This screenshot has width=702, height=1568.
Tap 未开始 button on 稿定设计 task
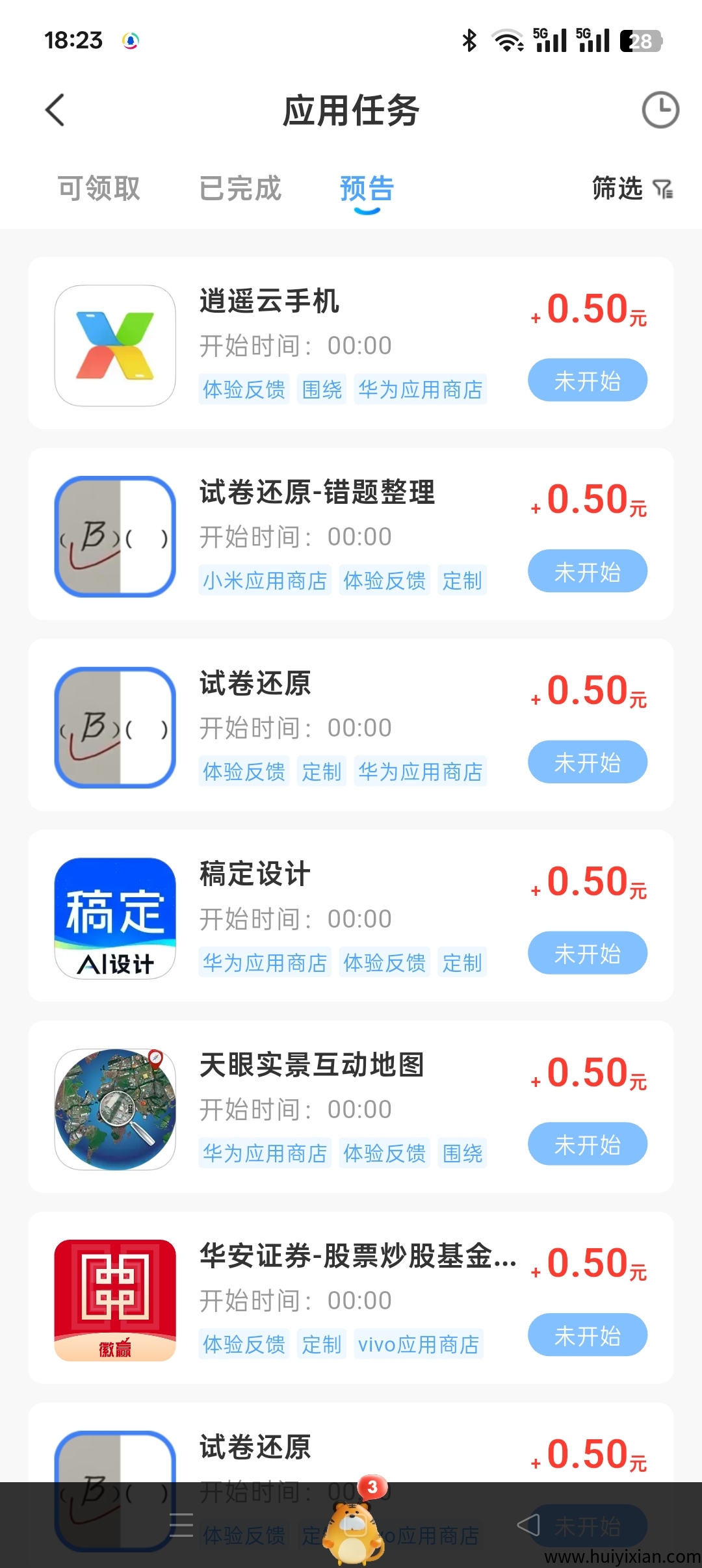coord(587,953)
